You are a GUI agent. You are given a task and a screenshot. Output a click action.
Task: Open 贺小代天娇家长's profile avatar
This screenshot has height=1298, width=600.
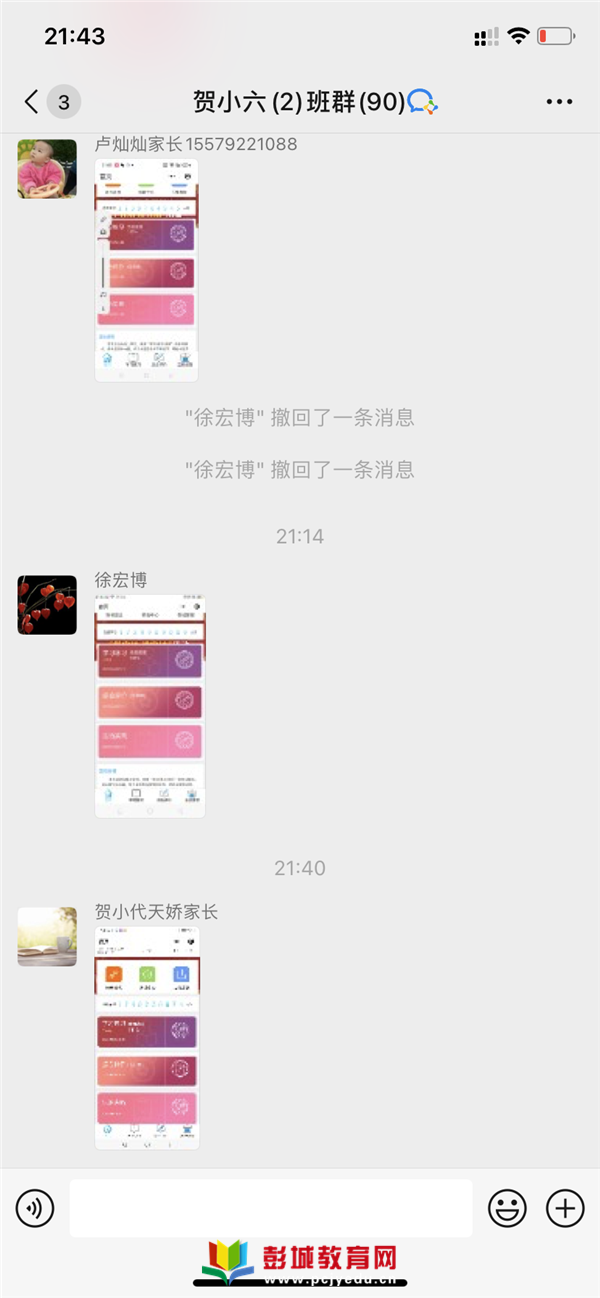(47, 937)
